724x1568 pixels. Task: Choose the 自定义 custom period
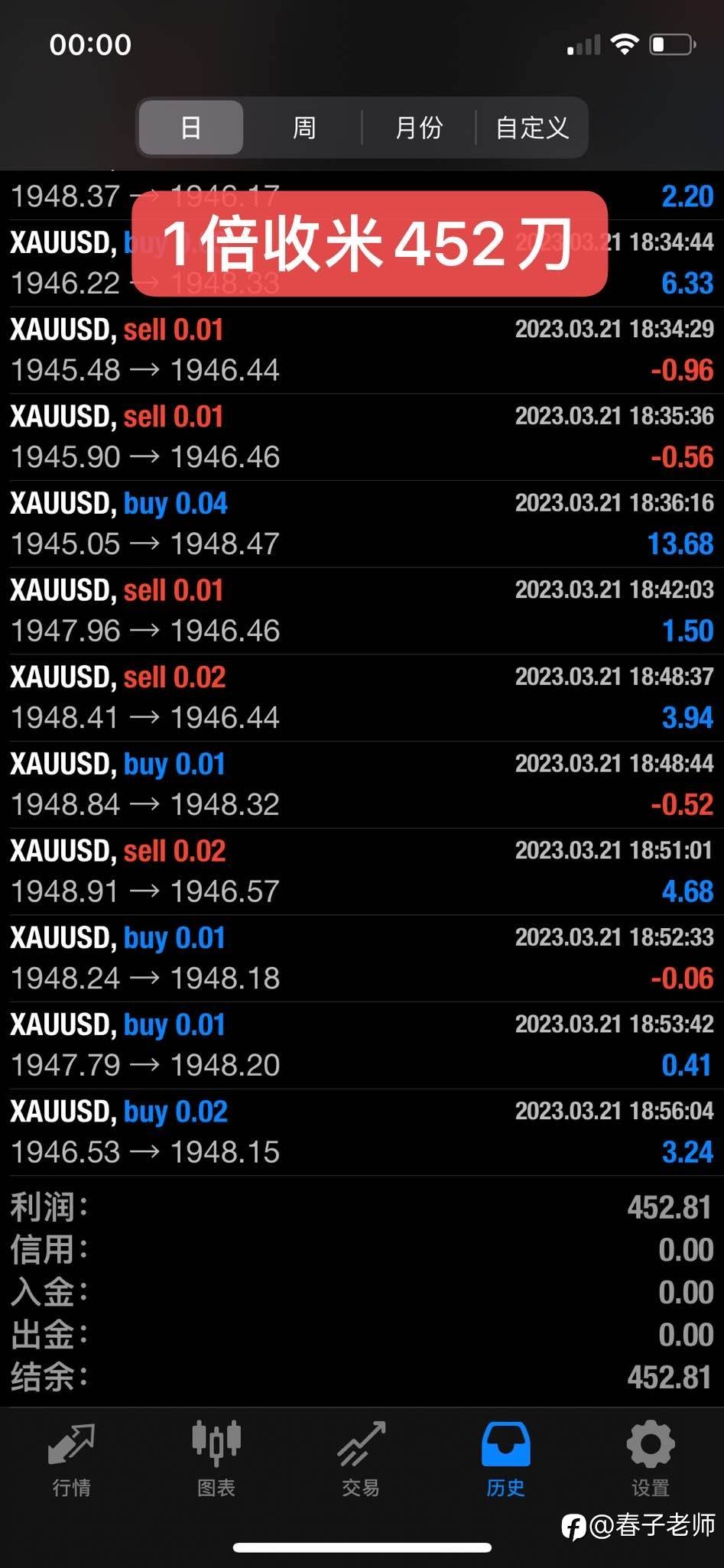click(531, 127)
